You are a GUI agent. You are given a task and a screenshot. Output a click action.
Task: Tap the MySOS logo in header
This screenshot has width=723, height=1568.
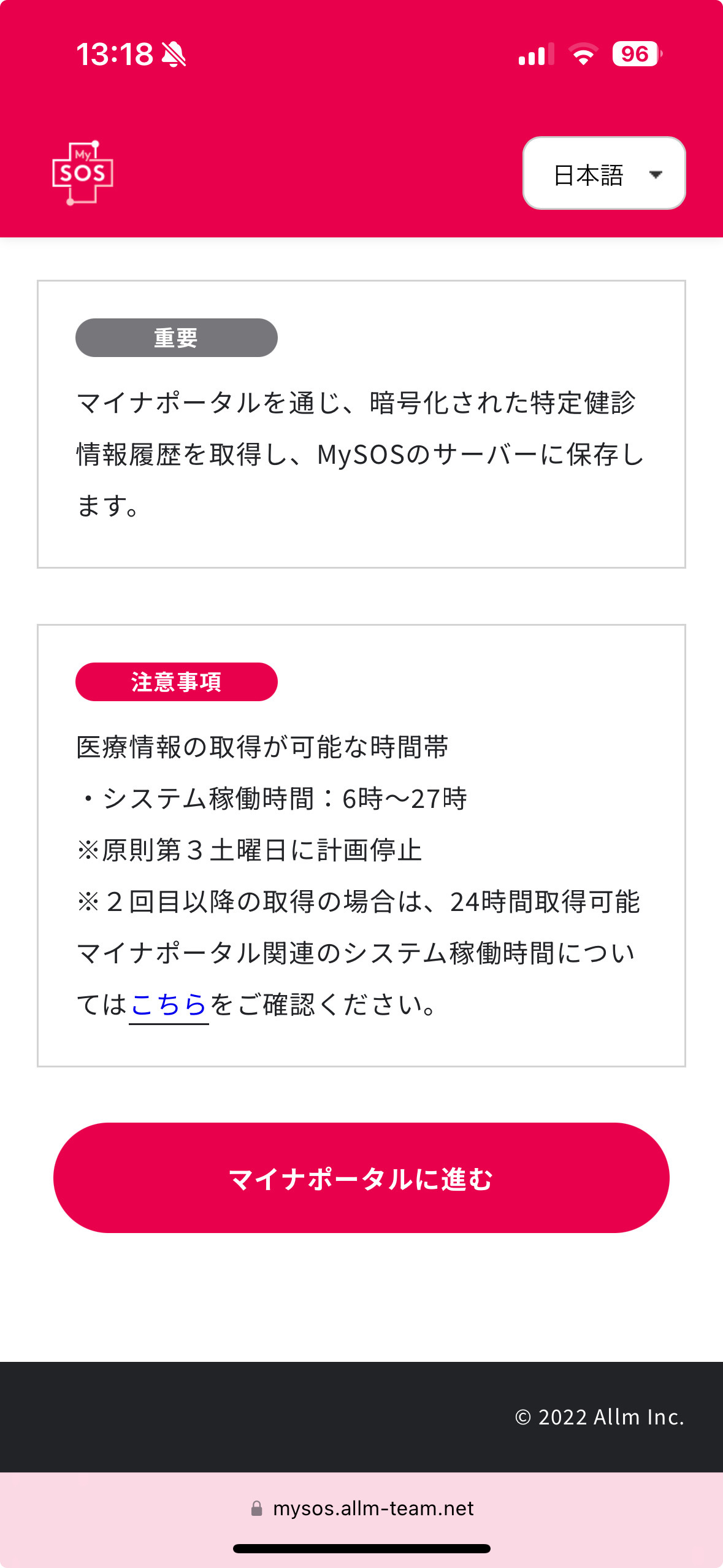[x=83, y=173]
